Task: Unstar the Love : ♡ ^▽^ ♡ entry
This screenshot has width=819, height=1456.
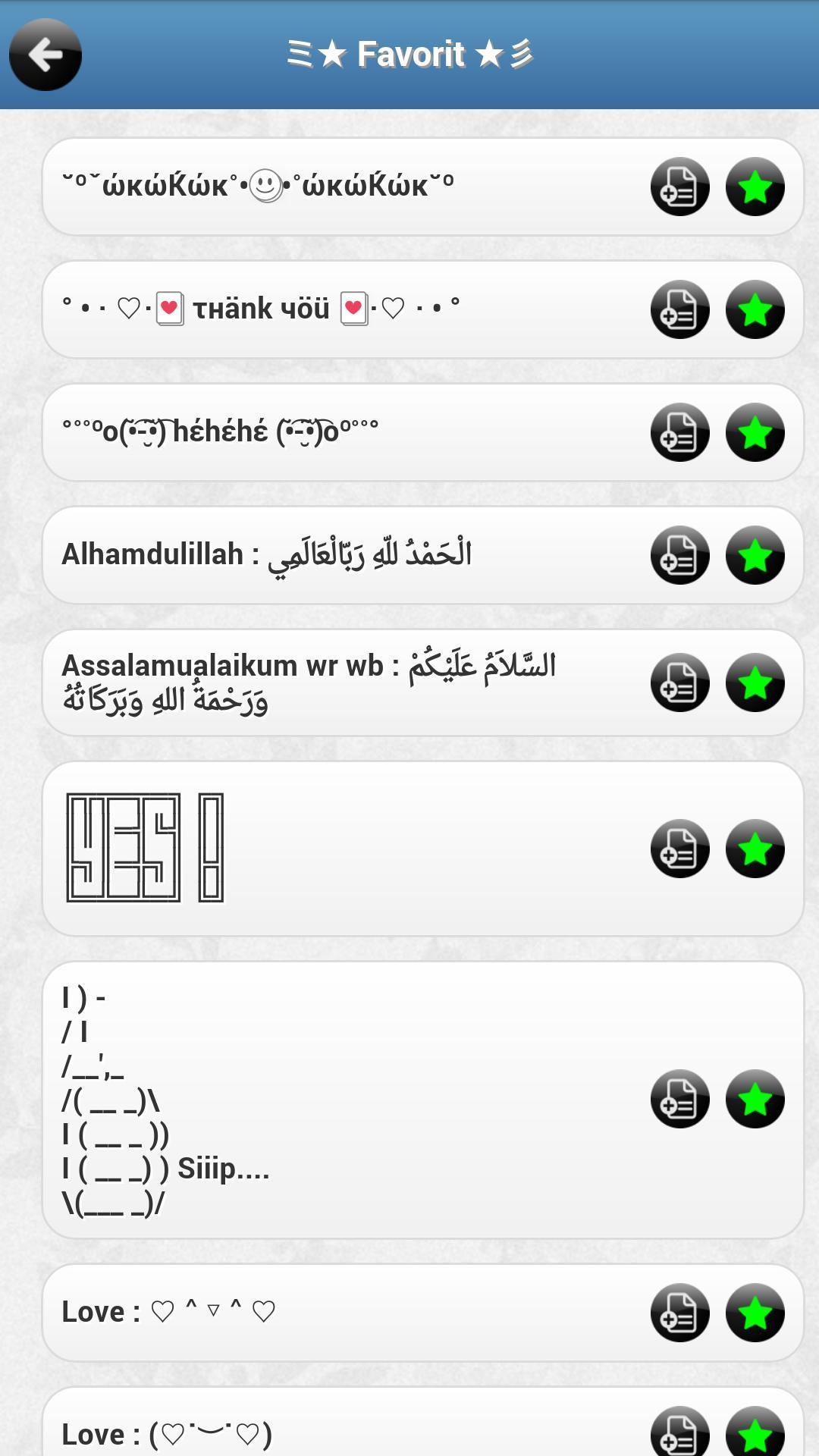Action: (755, 1310)
